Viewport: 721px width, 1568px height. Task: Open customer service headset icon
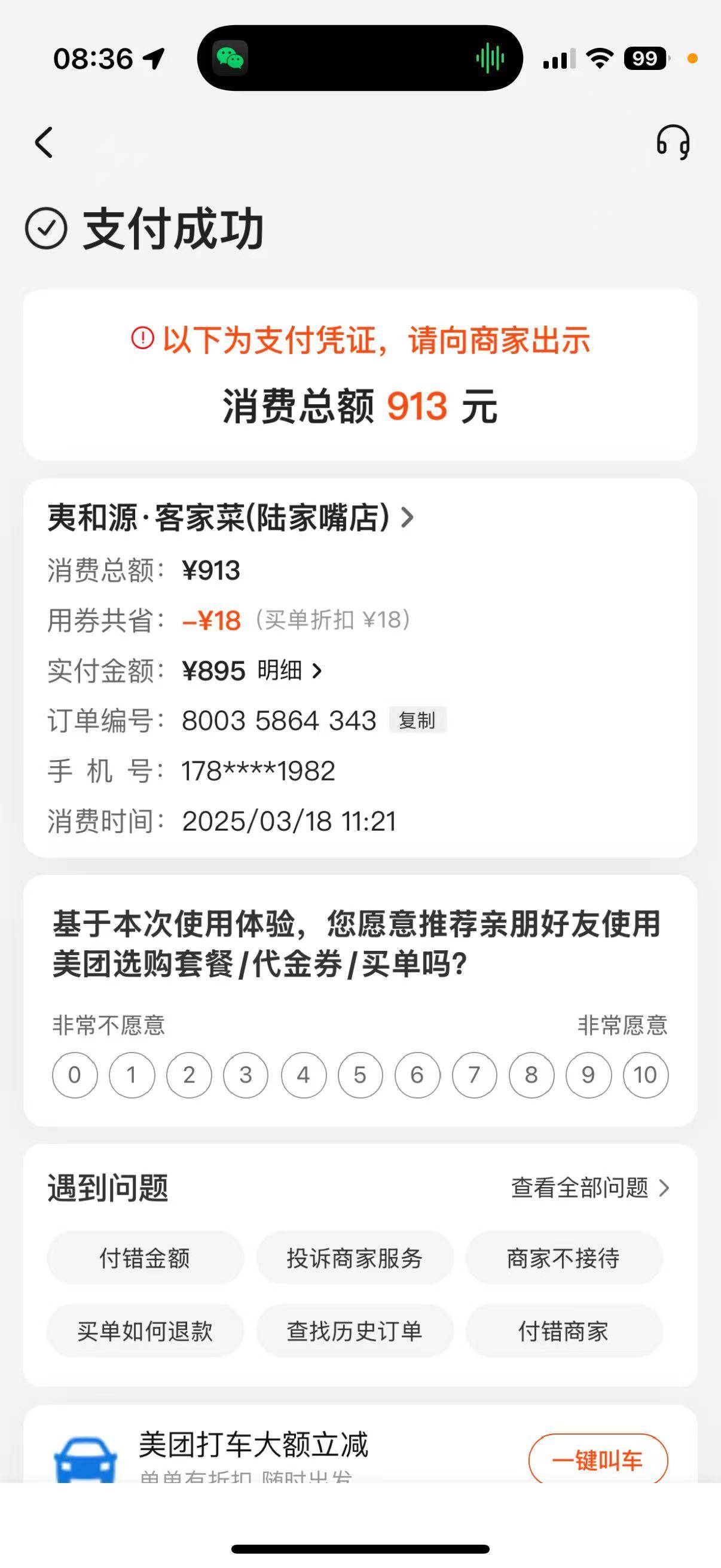673,142
